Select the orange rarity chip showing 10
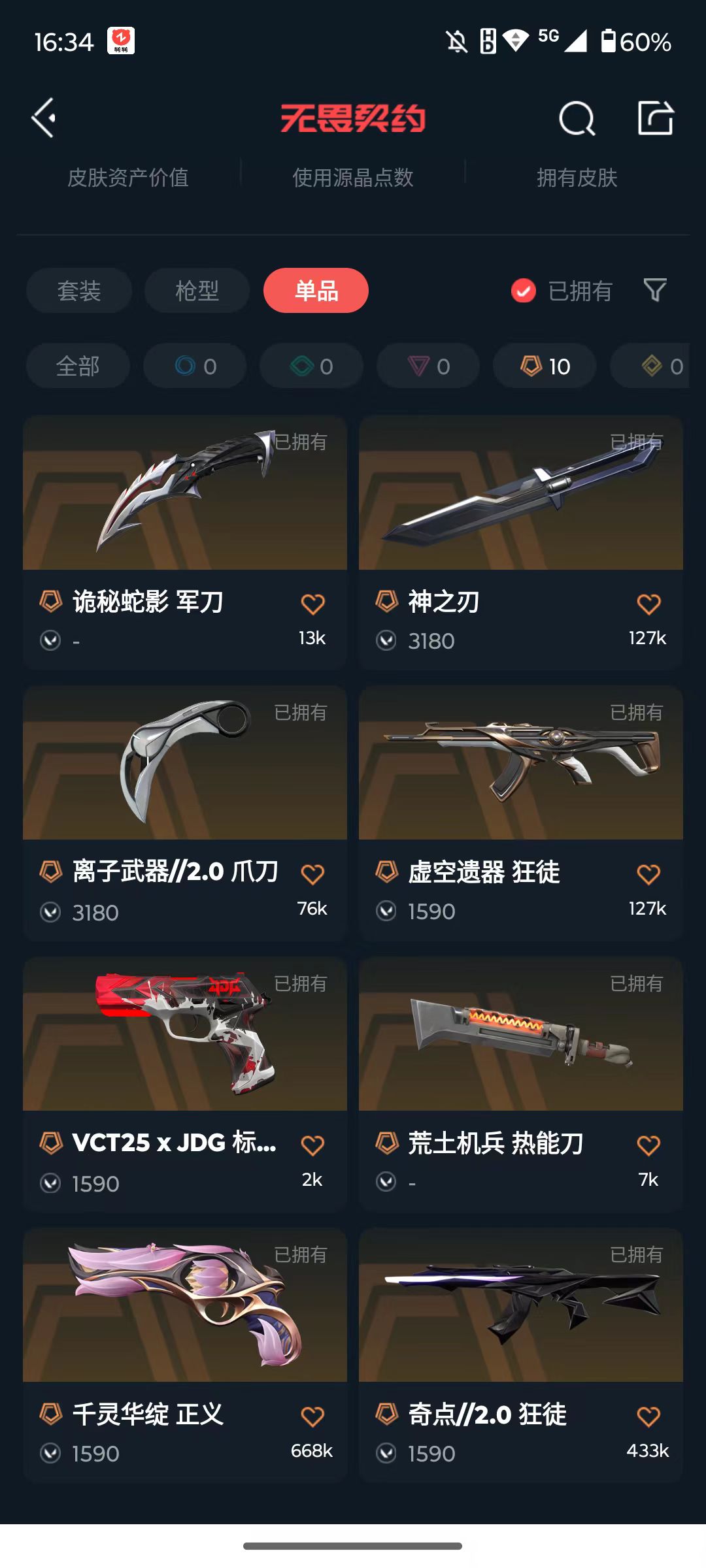The image size is (706, 1568). [545, 366]
